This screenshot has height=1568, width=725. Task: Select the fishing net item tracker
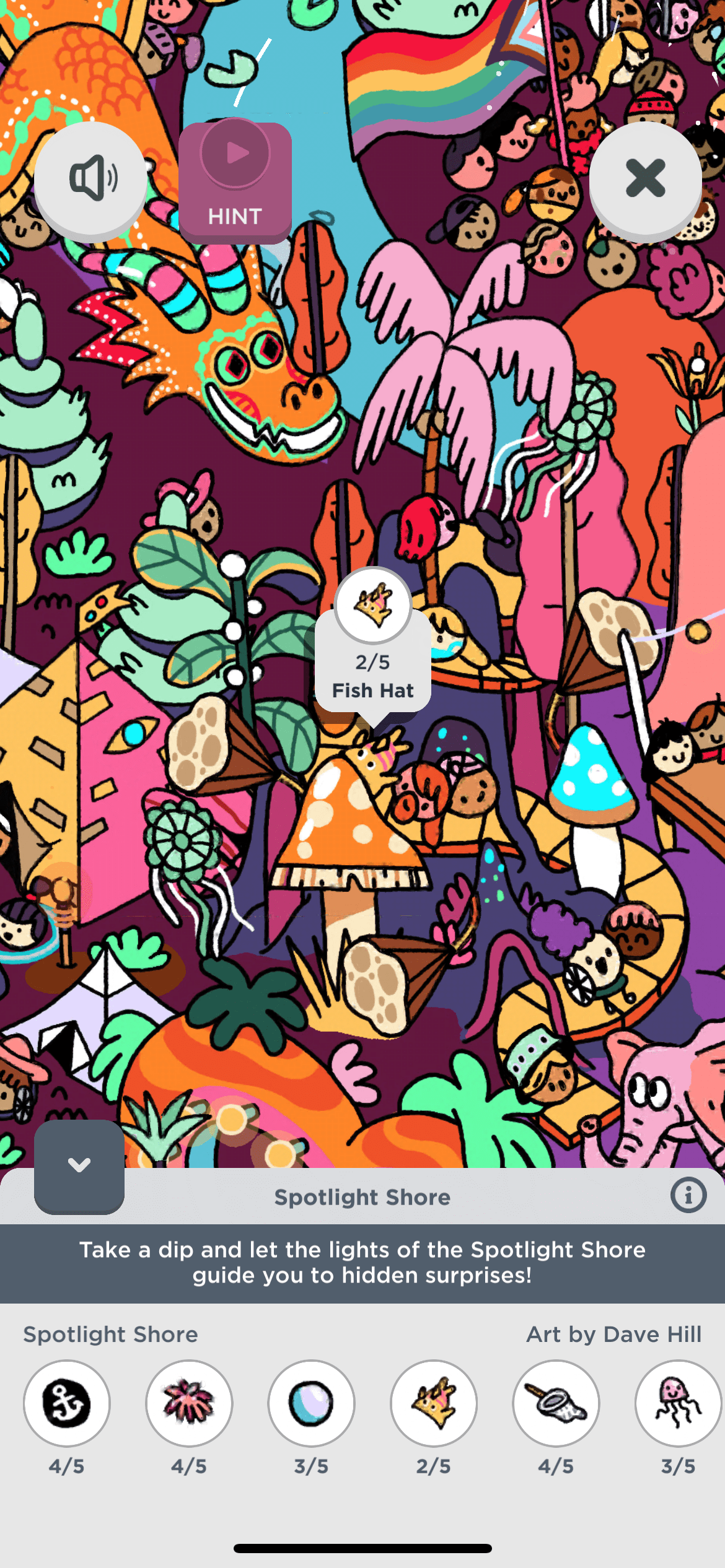[556, 1403]
